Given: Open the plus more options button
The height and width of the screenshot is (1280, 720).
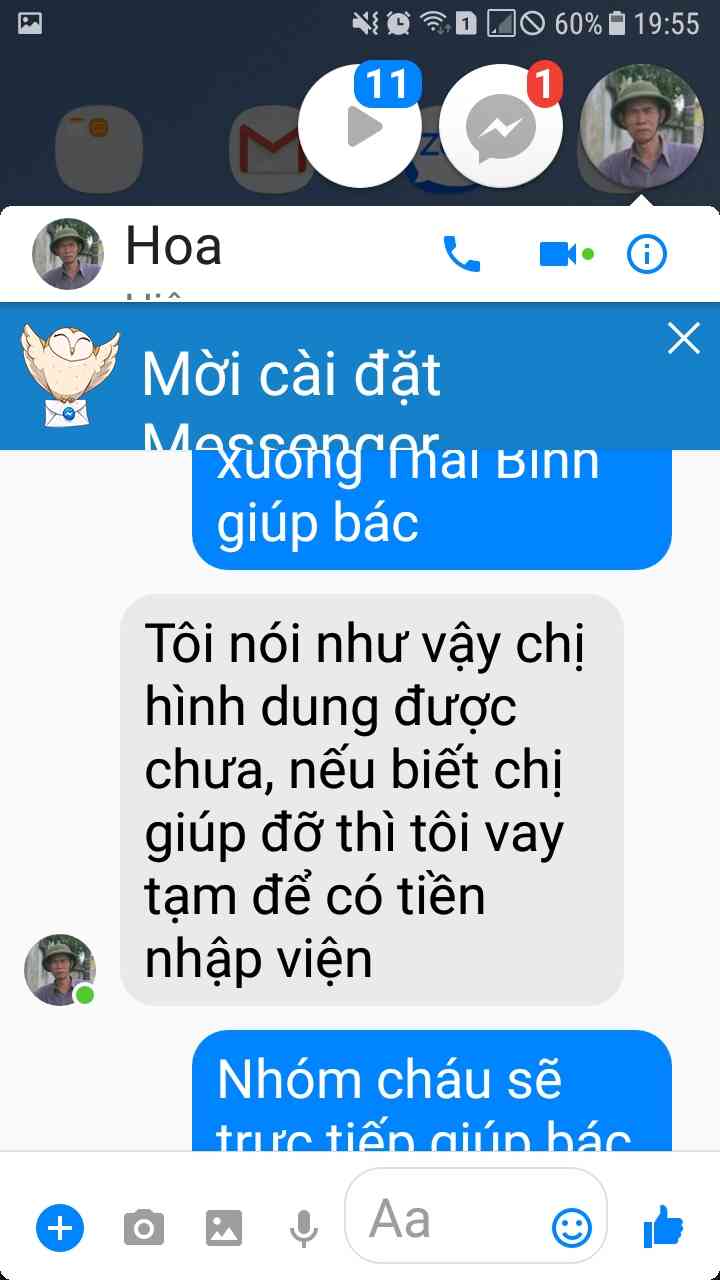Looking at the screenshot, I should coord(60,1227).
